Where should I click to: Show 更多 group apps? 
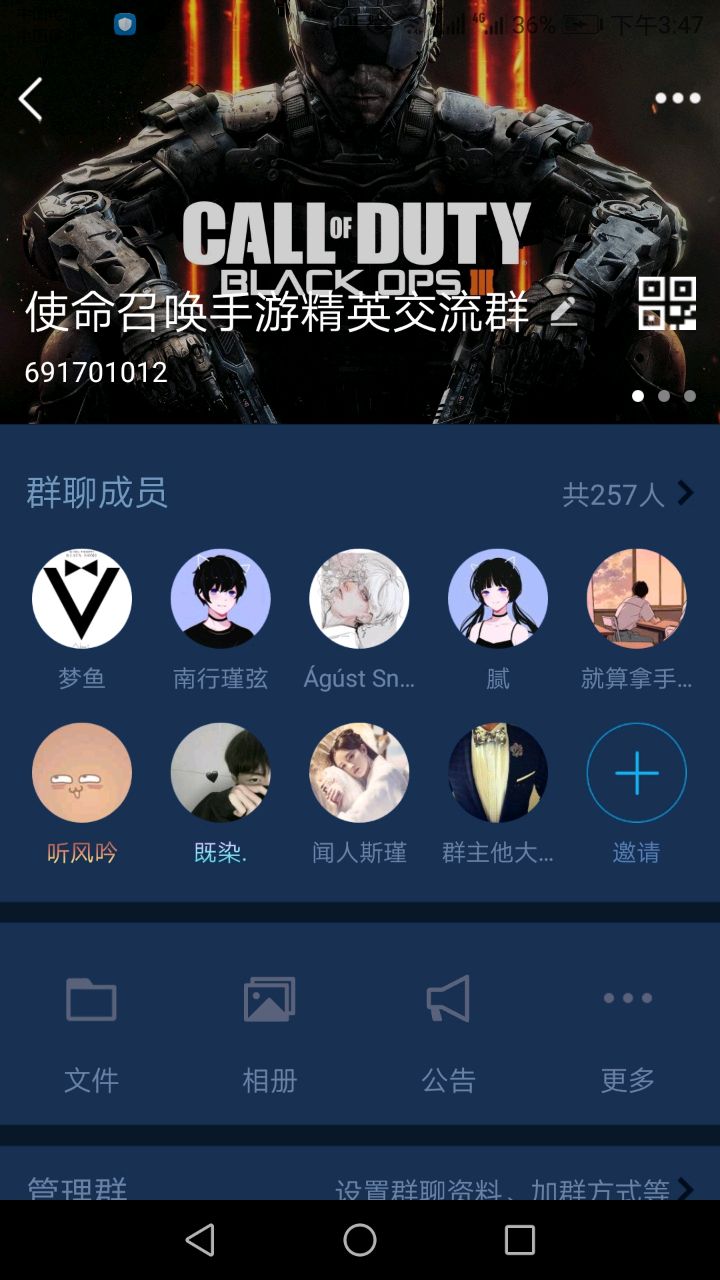point(627,1030)
